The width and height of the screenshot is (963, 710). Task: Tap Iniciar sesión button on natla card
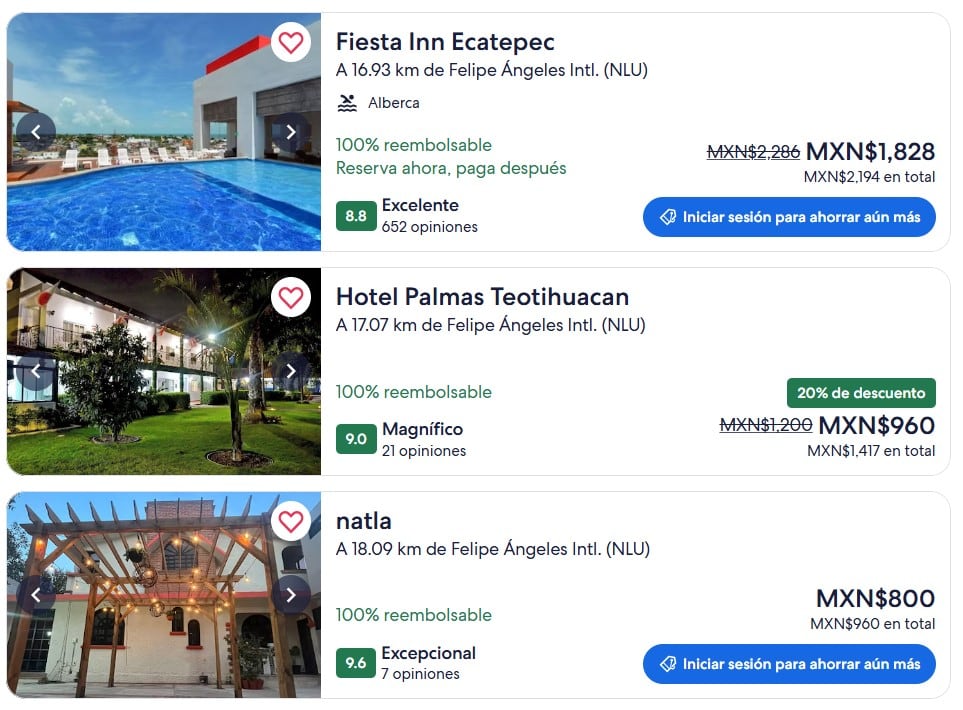[789, 664]
